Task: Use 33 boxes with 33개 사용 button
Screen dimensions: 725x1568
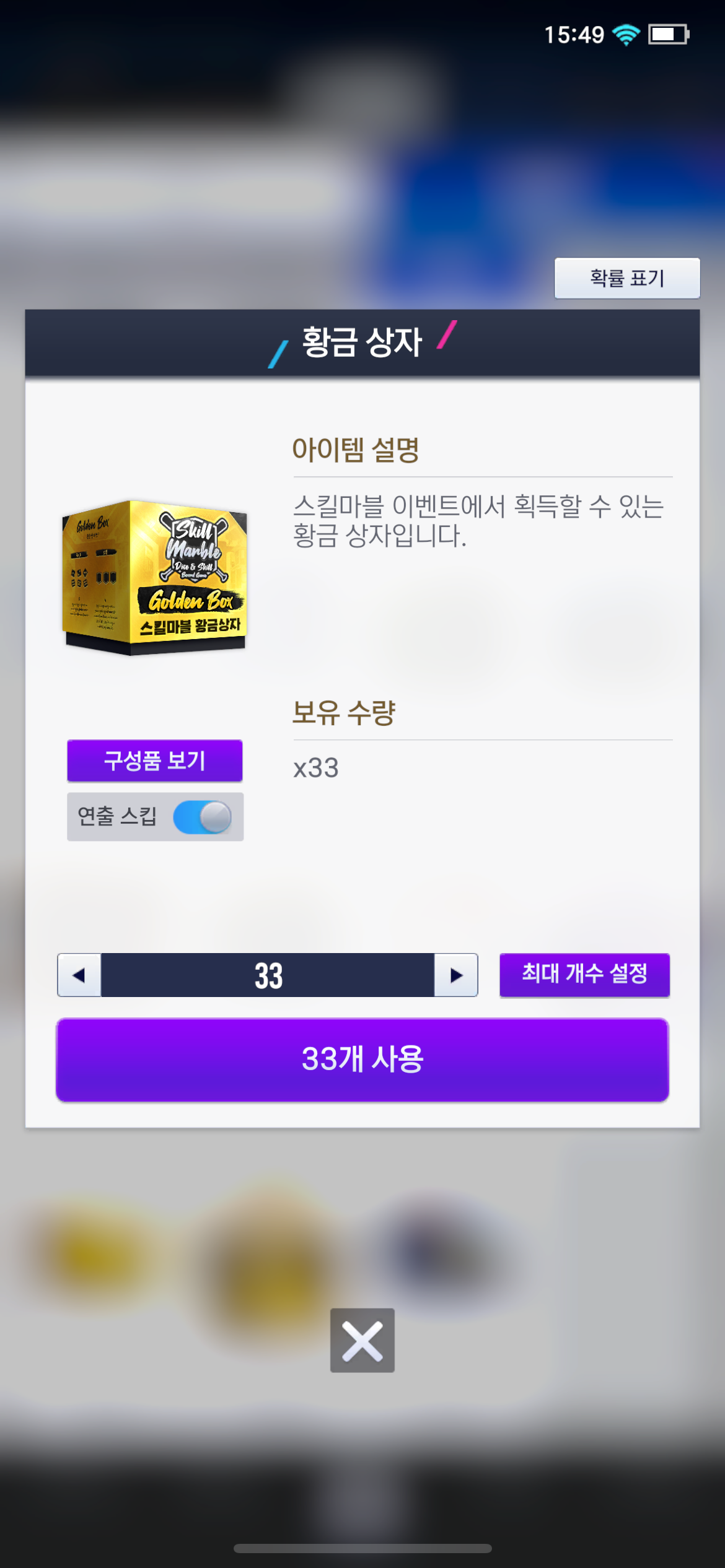Action: (x=362, y=1060)
